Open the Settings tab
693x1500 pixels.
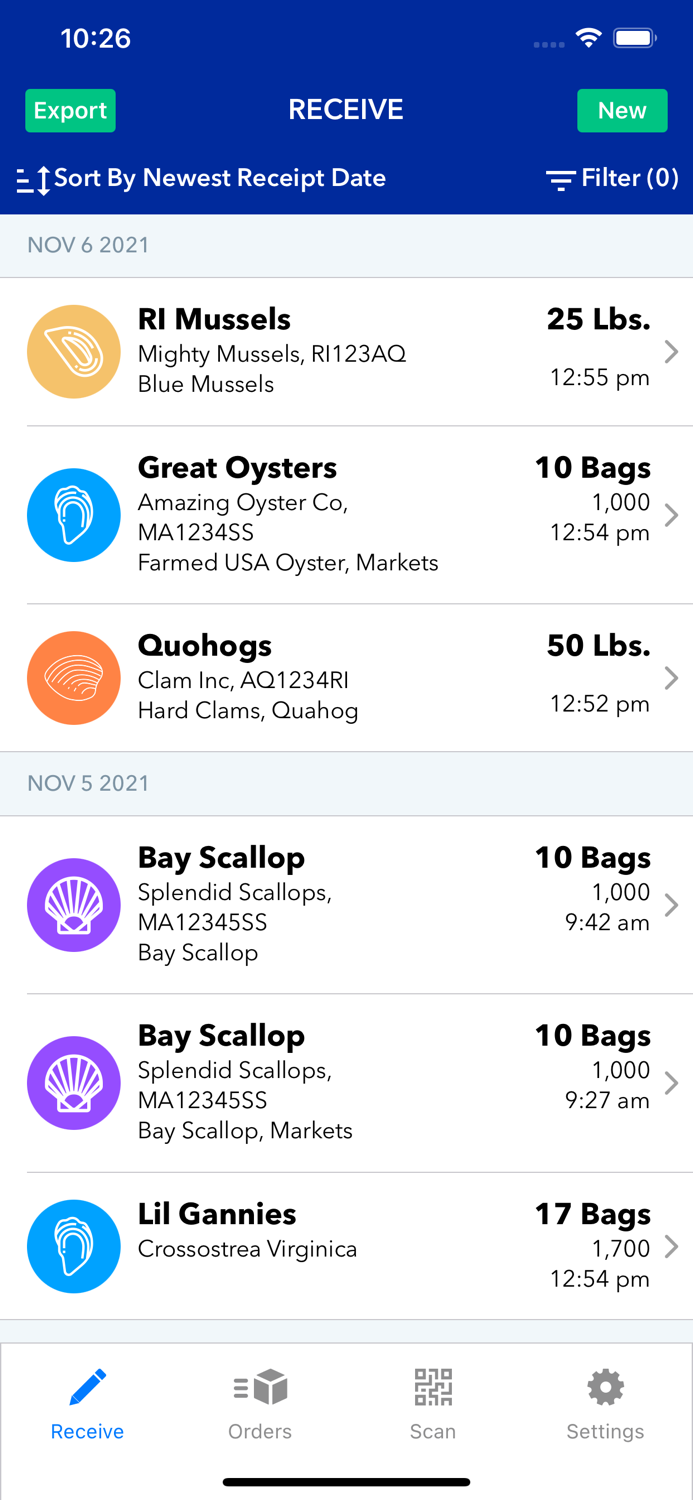605,1405
